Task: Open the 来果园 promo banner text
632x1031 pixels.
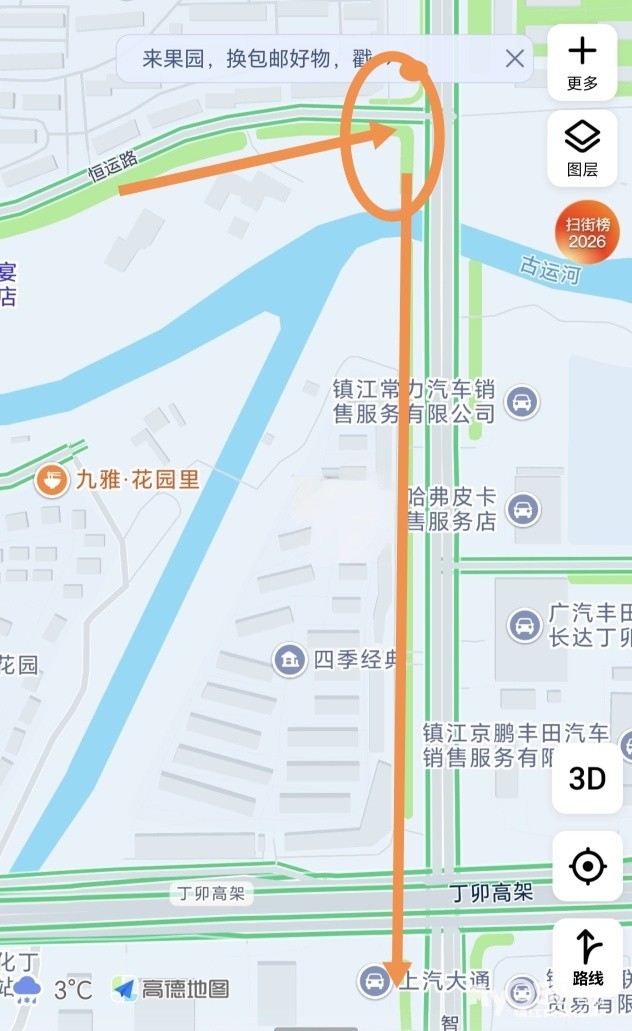Action: click(x=256, y=59)
